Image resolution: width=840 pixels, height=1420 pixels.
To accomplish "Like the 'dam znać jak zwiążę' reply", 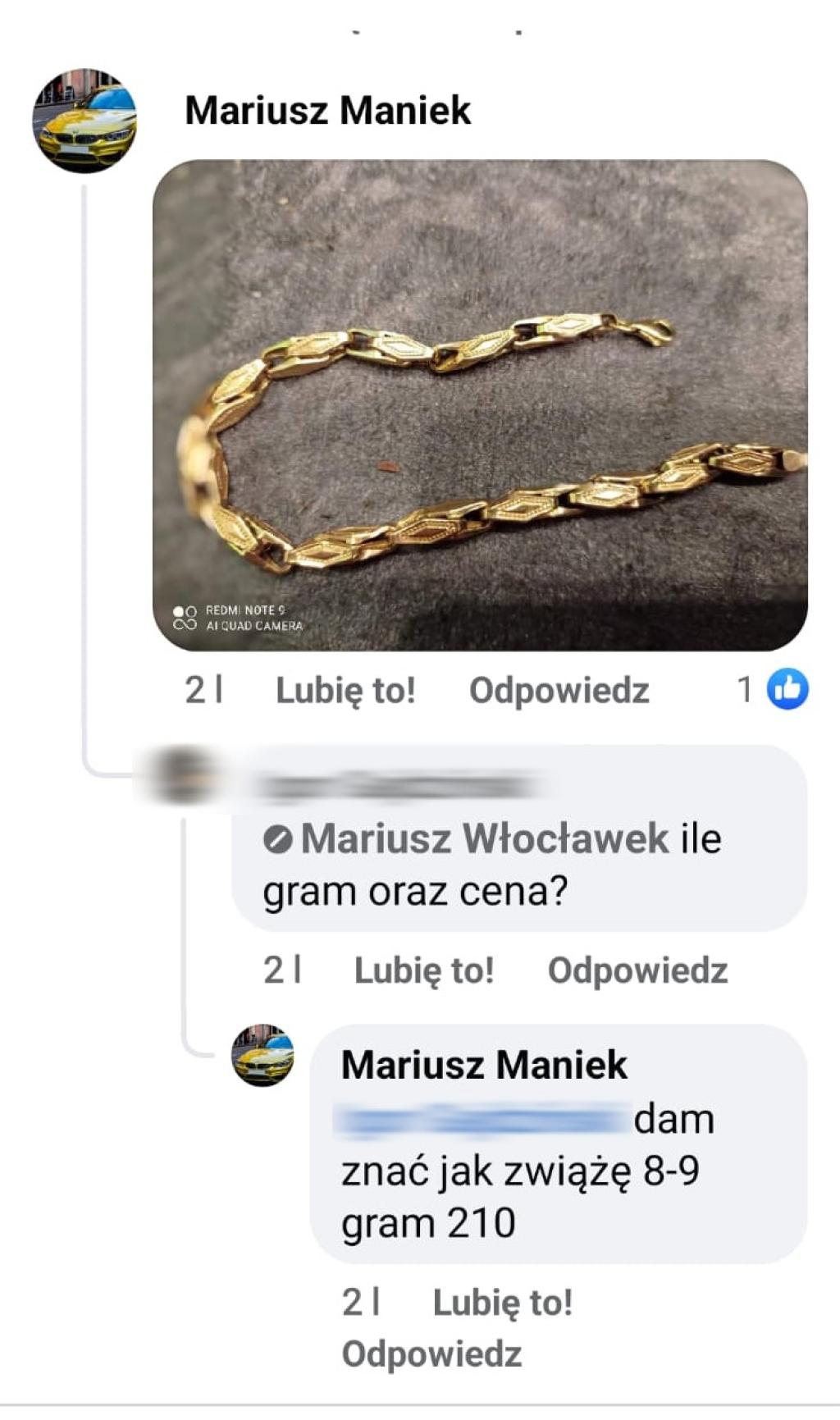I will [502, 1302].
